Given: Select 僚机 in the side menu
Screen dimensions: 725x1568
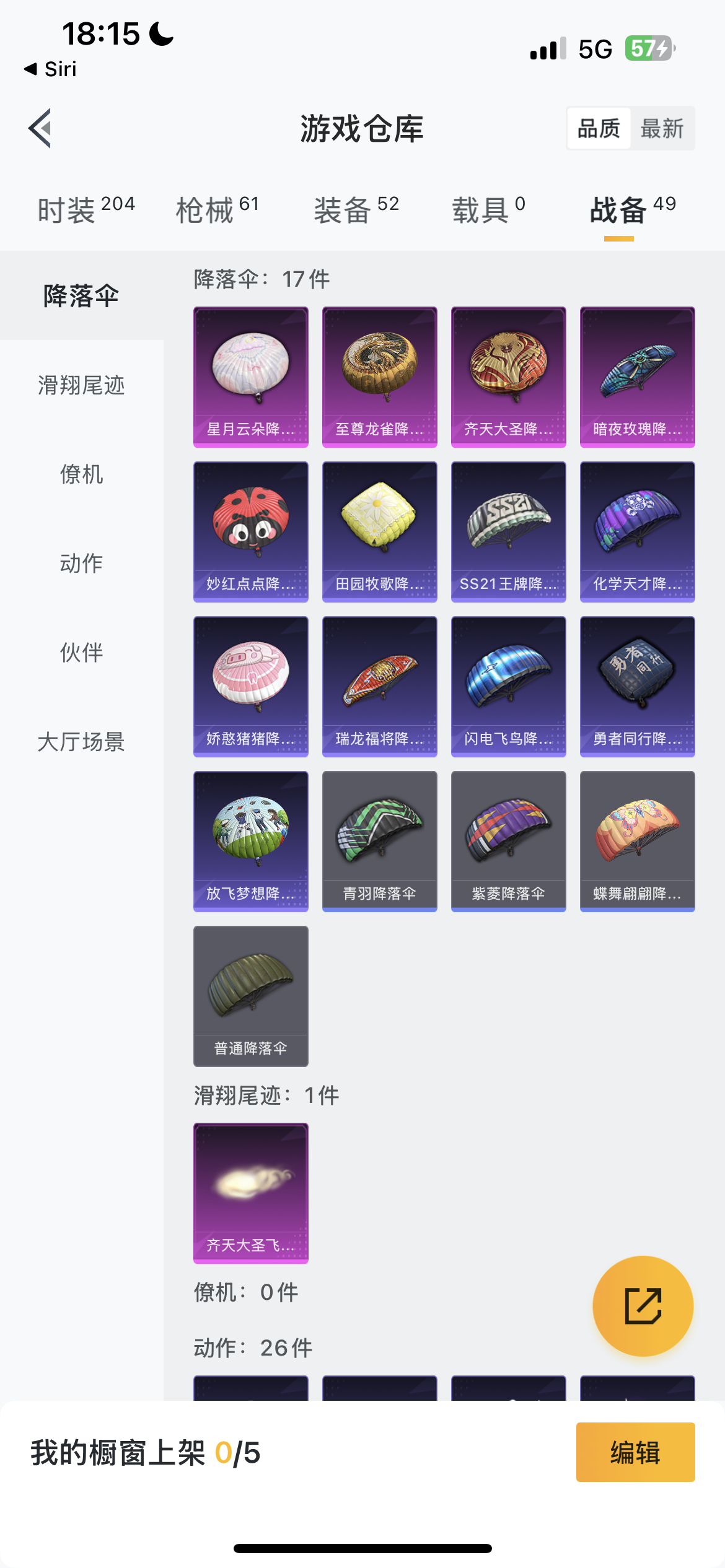Looking at the screenshot, I should (x=81, y=474).
